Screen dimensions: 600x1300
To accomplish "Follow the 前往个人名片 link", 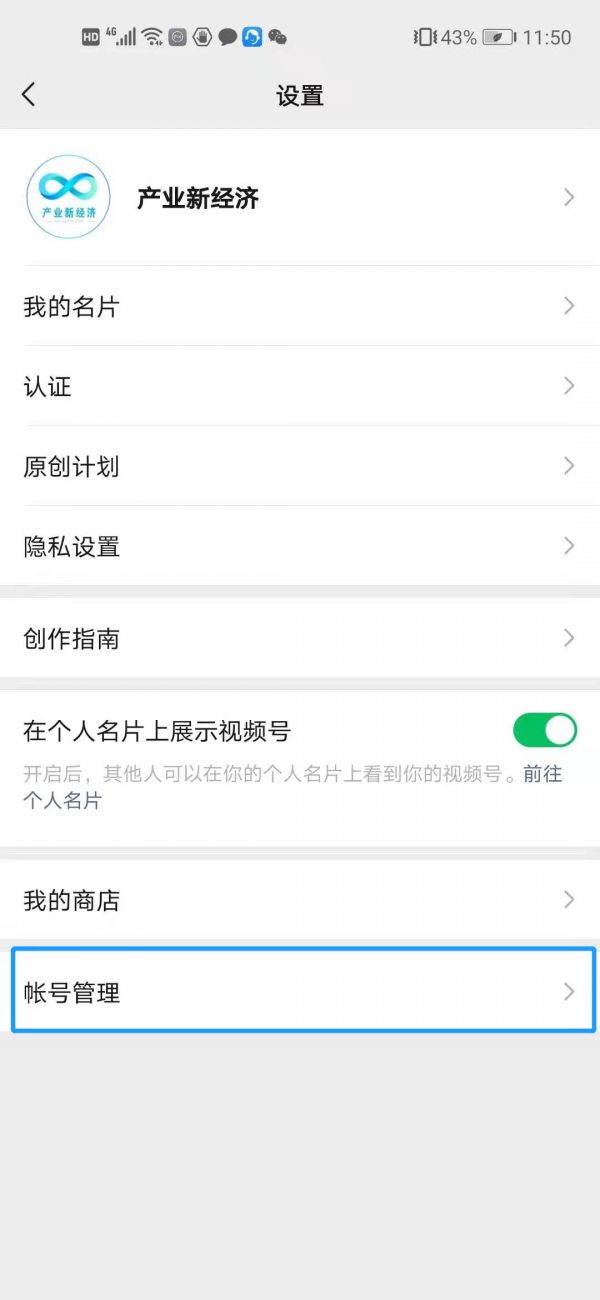I will (x=542, y=775).
